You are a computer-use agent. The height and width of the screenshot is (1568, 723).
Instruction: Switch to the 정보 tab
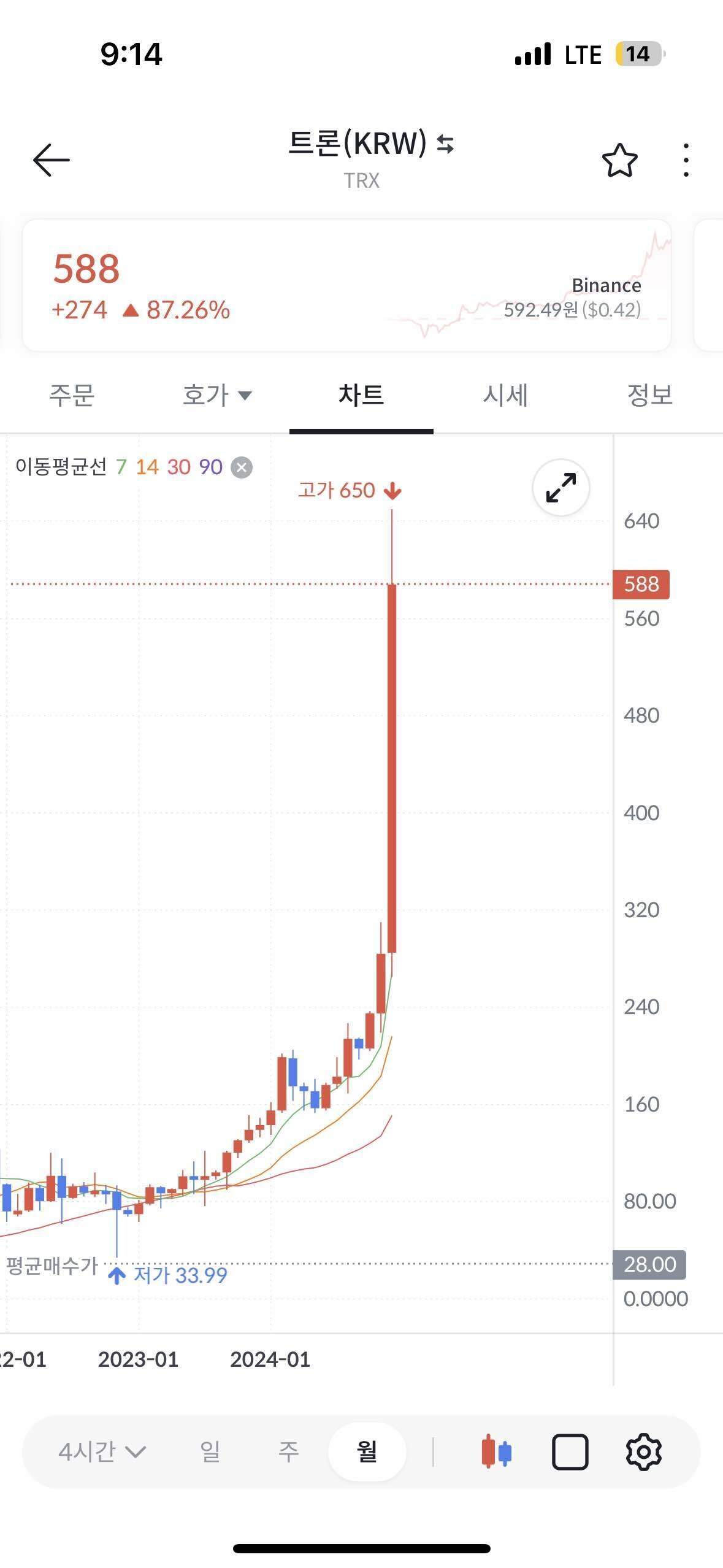click(650, 396)
